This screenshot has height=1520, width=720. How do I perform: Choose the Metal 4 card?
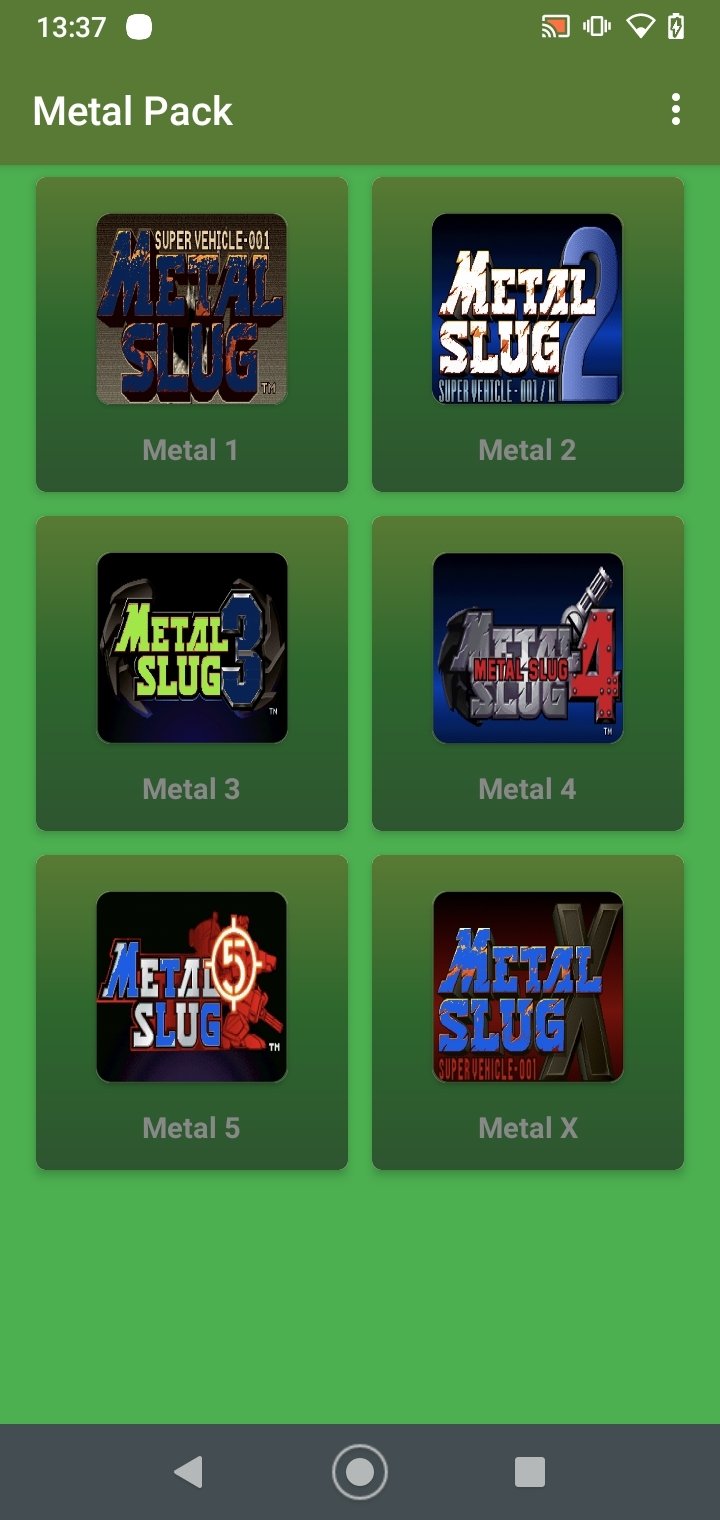[x=527, y=673]
